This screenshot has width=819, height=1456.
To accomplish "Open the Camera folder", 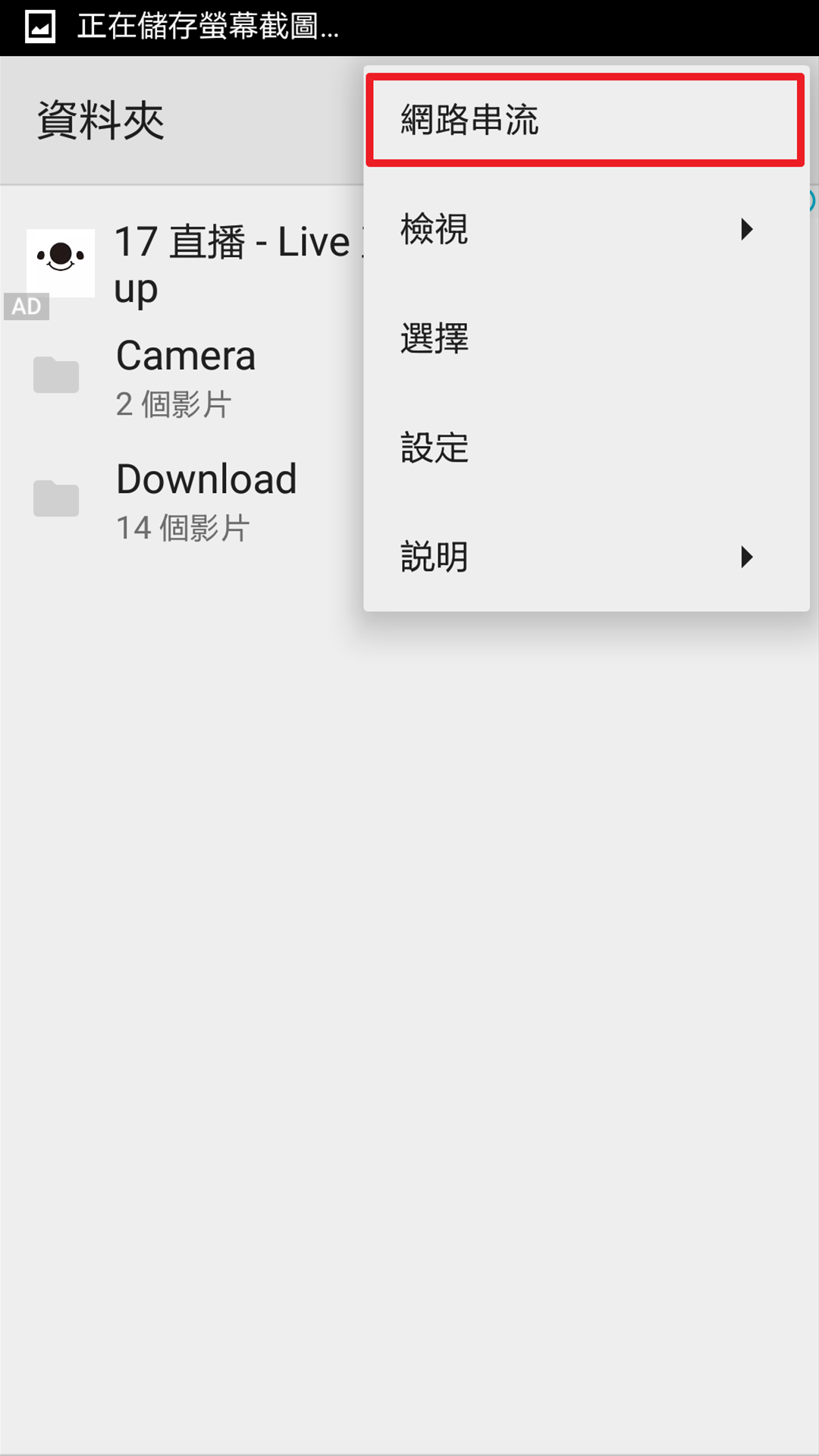I will 186,377.
